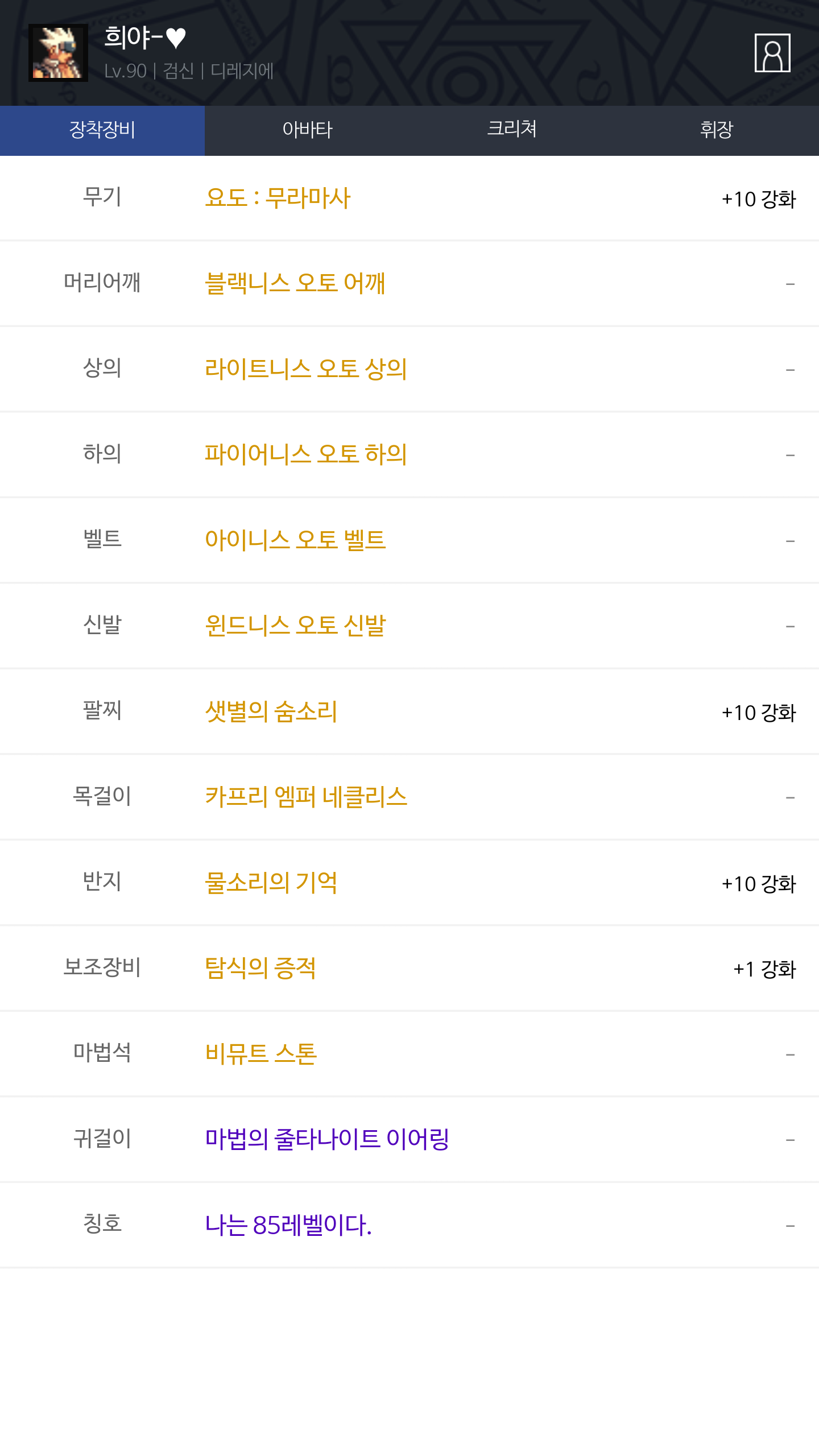Image resolution: width=819 pixels, height=1456 pixels.
Task: Open 파이어니스 오토 하의 item
Action: 306,454
